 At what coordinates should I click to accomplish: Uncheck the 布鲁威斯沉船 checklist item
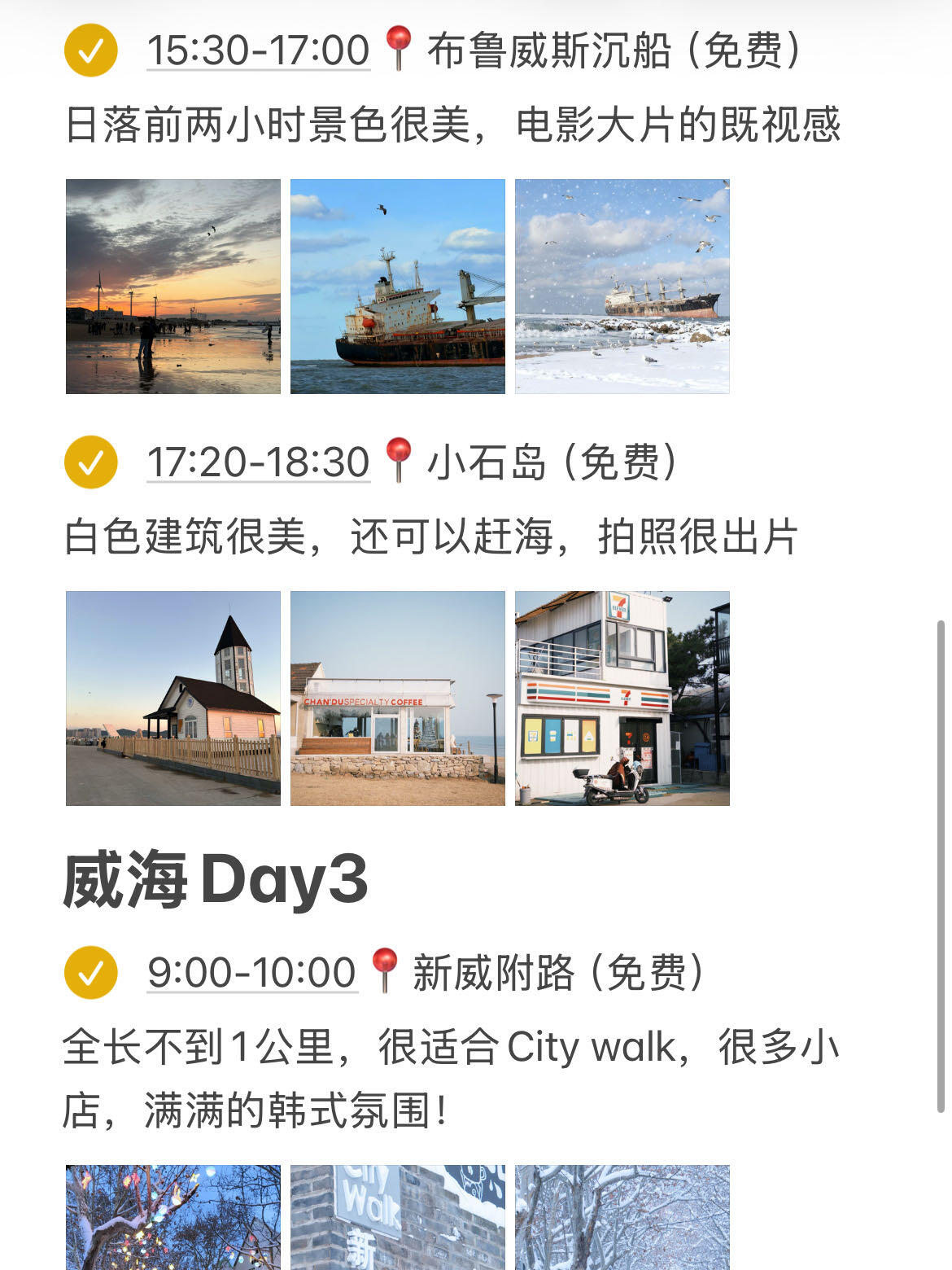(x=91, y=50)
